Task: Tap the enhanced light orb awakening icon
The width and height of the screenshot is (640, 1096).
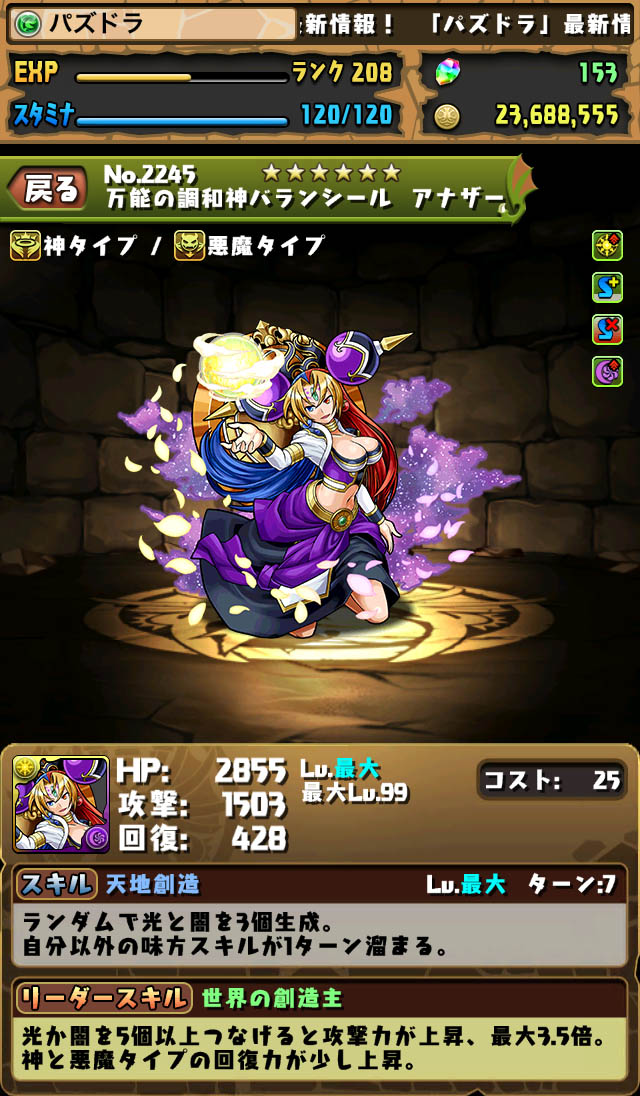Action: 607,245
